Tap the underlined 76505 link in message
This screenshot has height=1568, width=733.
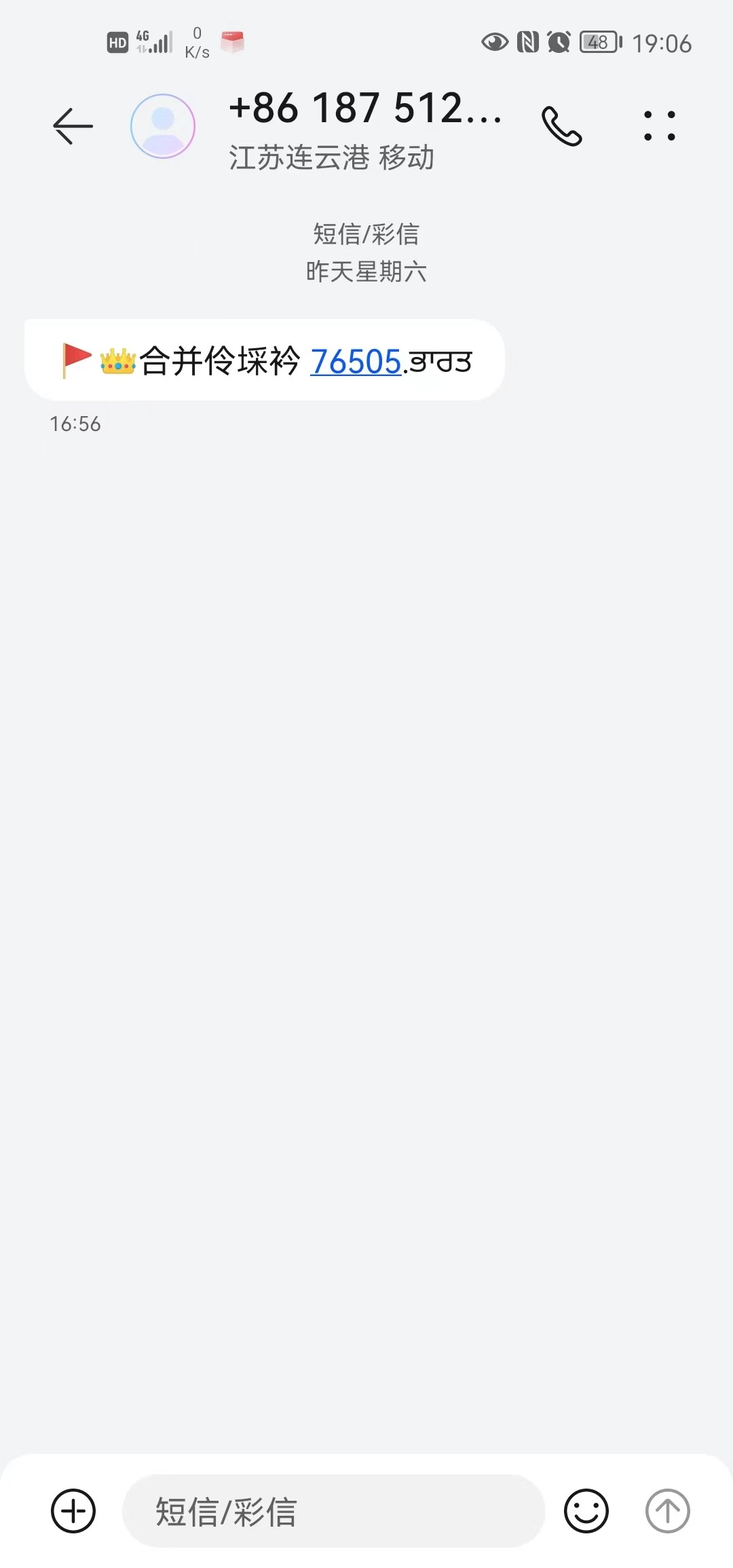(x=355, y=361)
